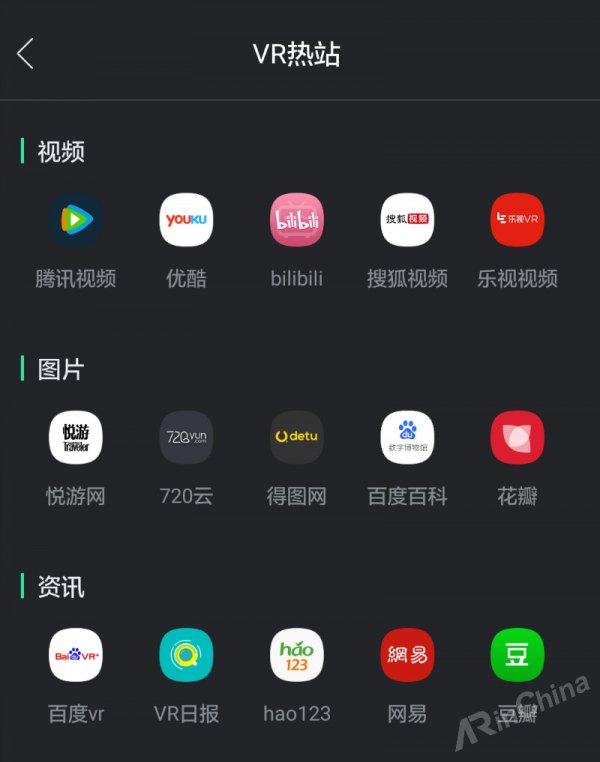Go back from VR热站 page
Image resolution: width=600 pixels, height=762 pixels.
click(x=26, y=54)
